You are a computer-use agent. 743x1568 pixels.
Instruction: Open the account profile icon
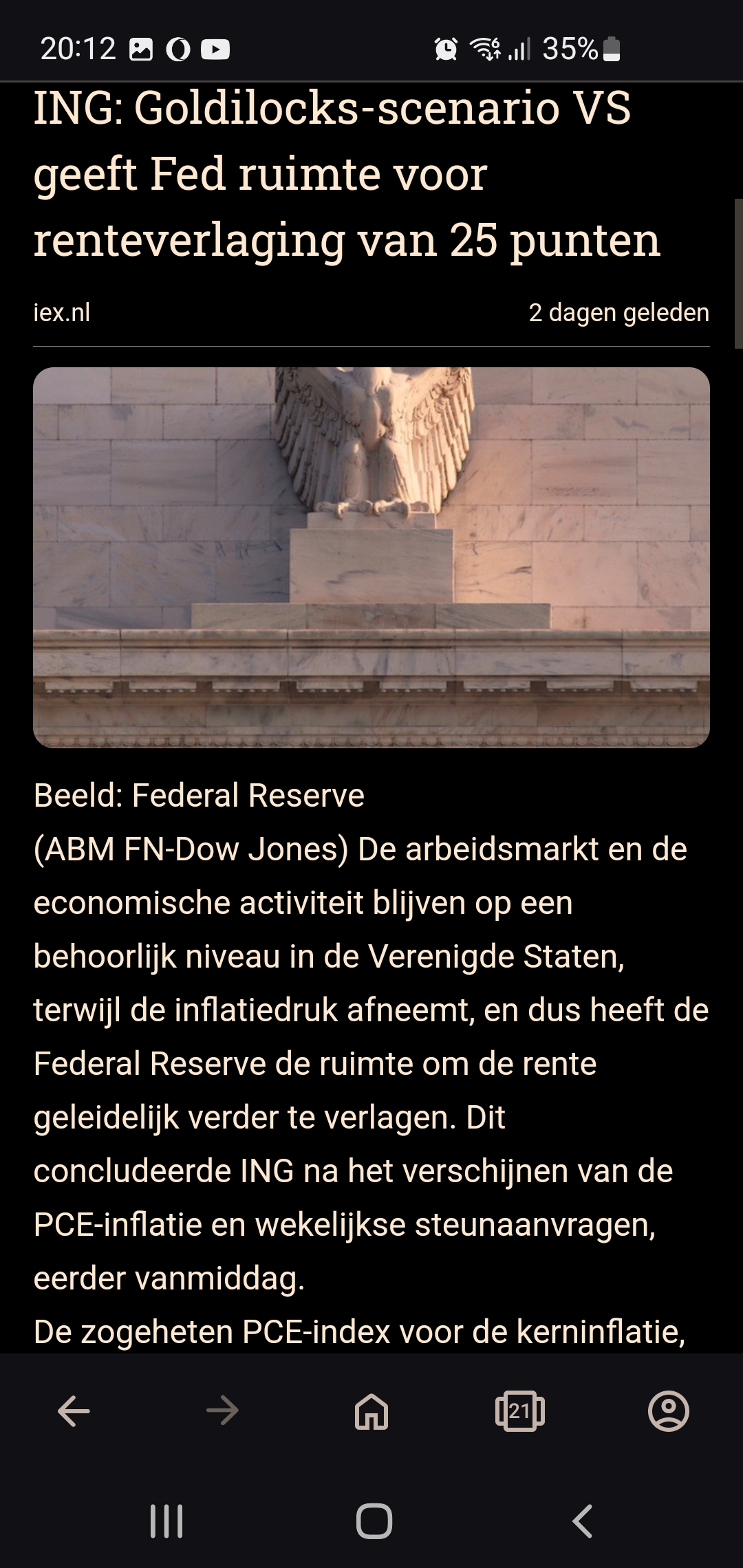[x=669, y=1412]
